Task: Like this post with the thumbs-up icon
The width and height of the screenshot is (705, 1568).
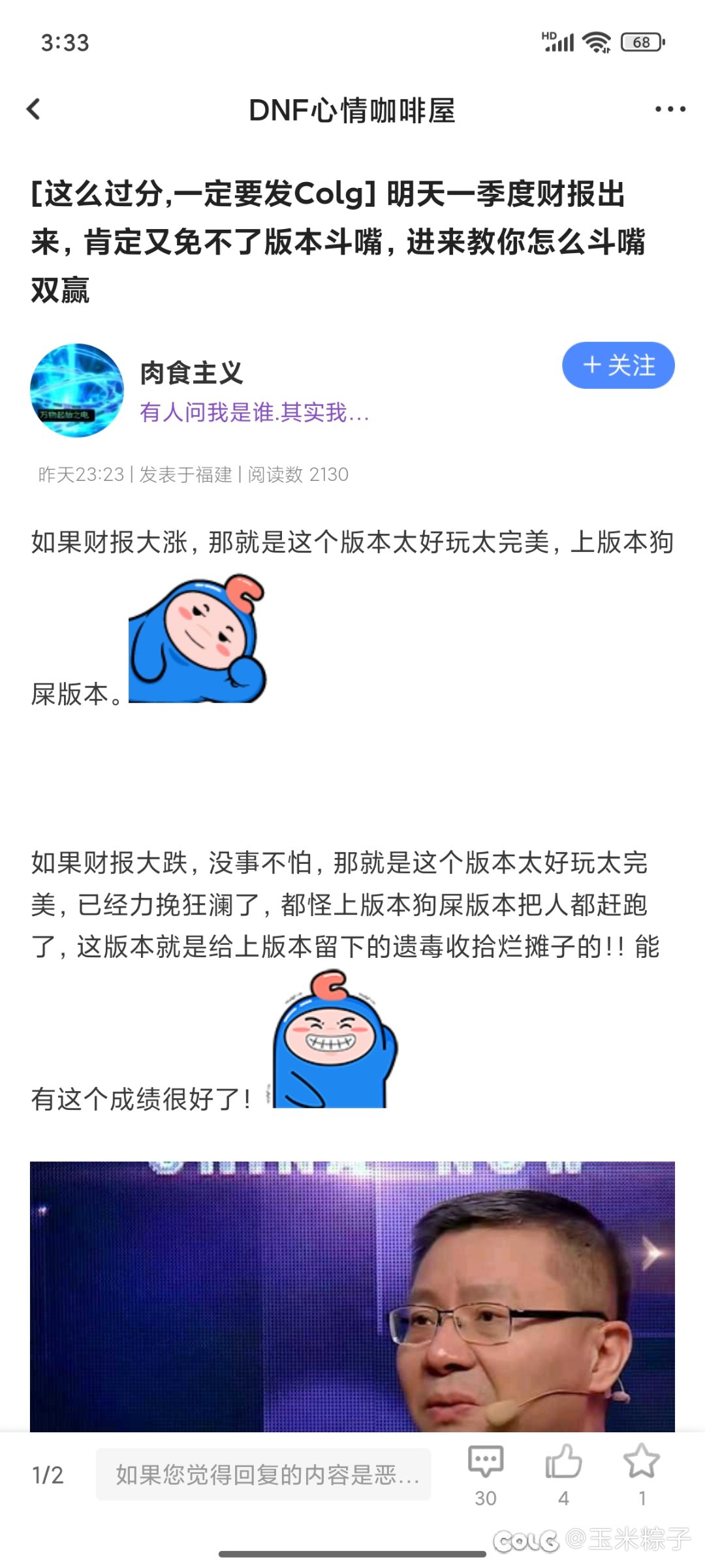Action: pyautogui.click(x=563, y=1474)
